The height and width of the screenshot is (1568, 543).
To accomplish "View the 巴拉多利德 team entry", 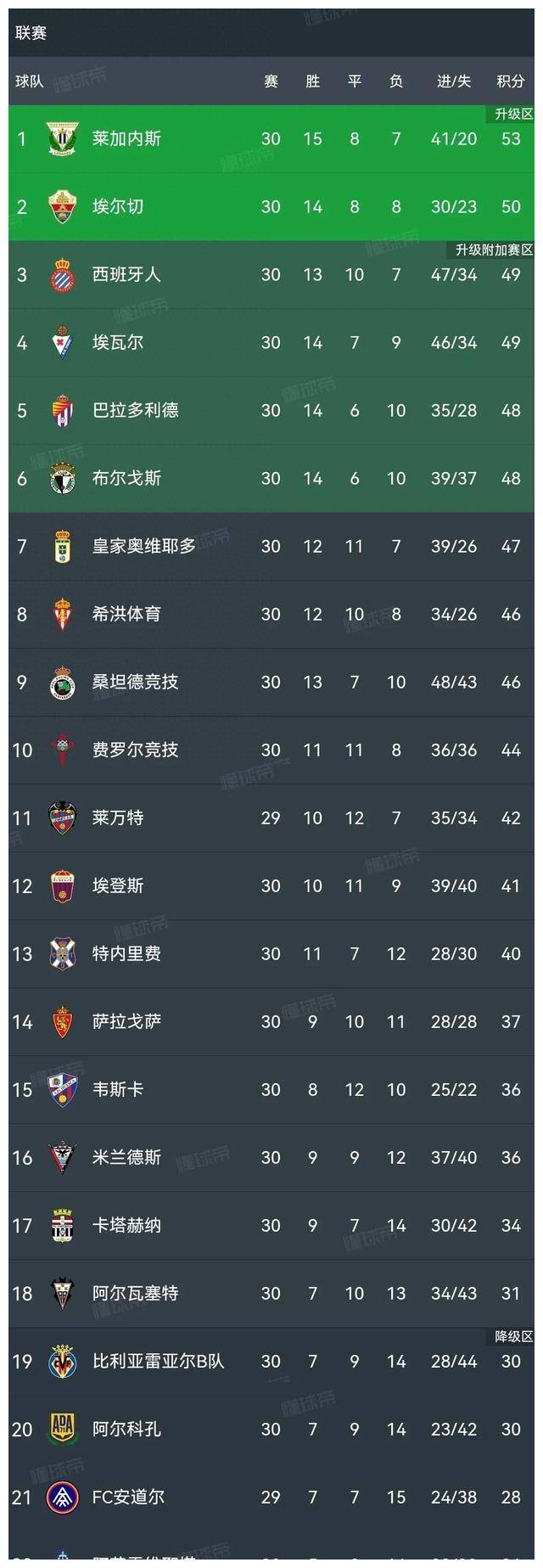I will point(135,410).
